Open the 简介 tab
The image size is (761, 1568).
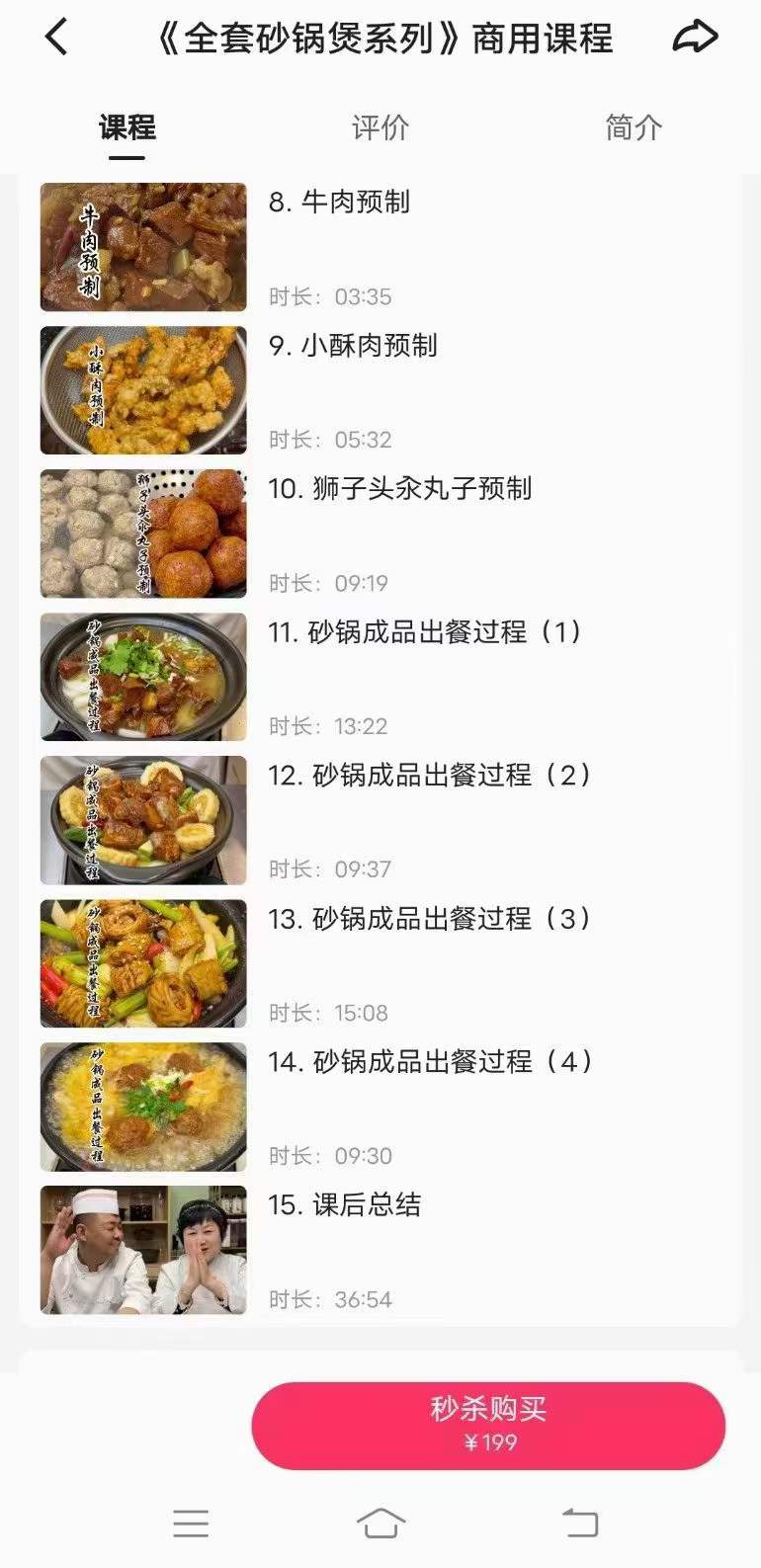(x=634, y=127)
